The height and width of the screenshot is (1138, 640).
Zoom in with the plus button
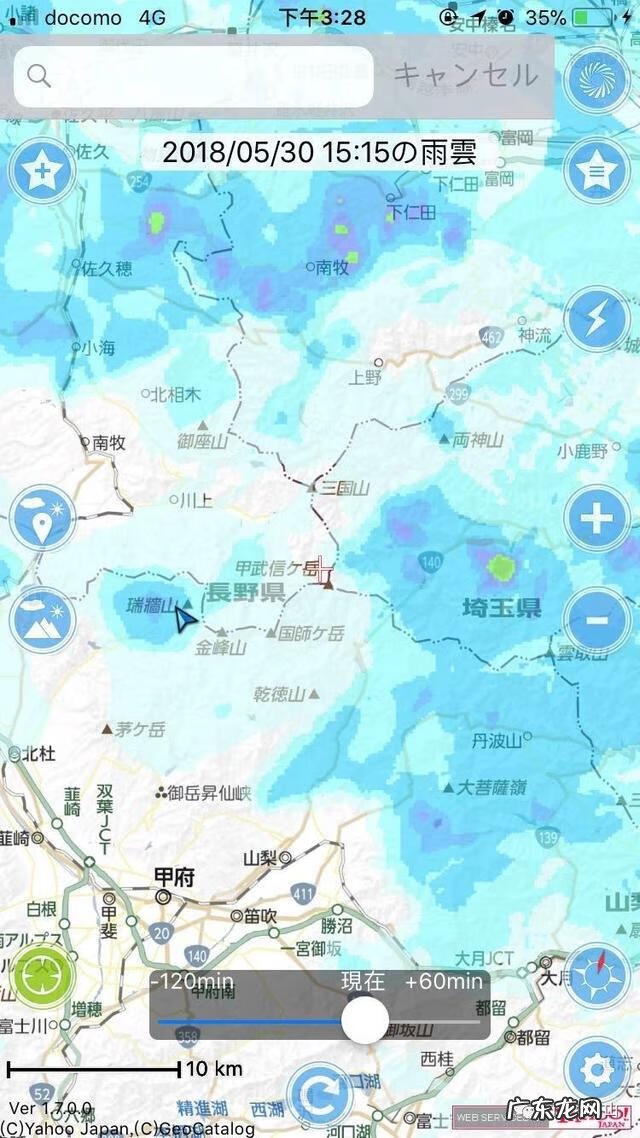[x=597, y=518]
